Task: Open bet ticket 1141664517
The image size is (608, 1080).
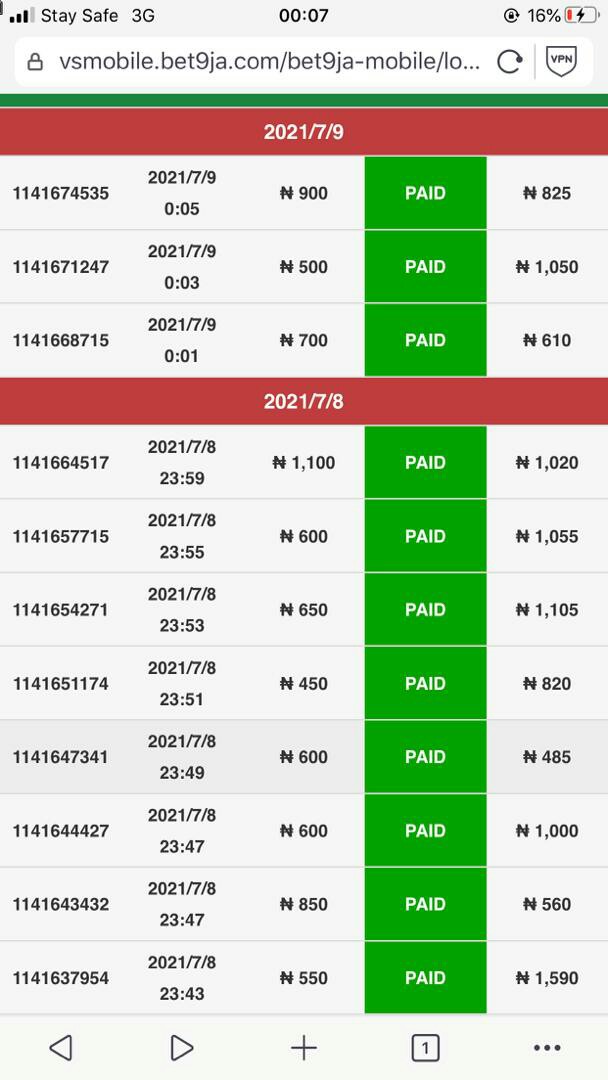Action: [304, 462]
